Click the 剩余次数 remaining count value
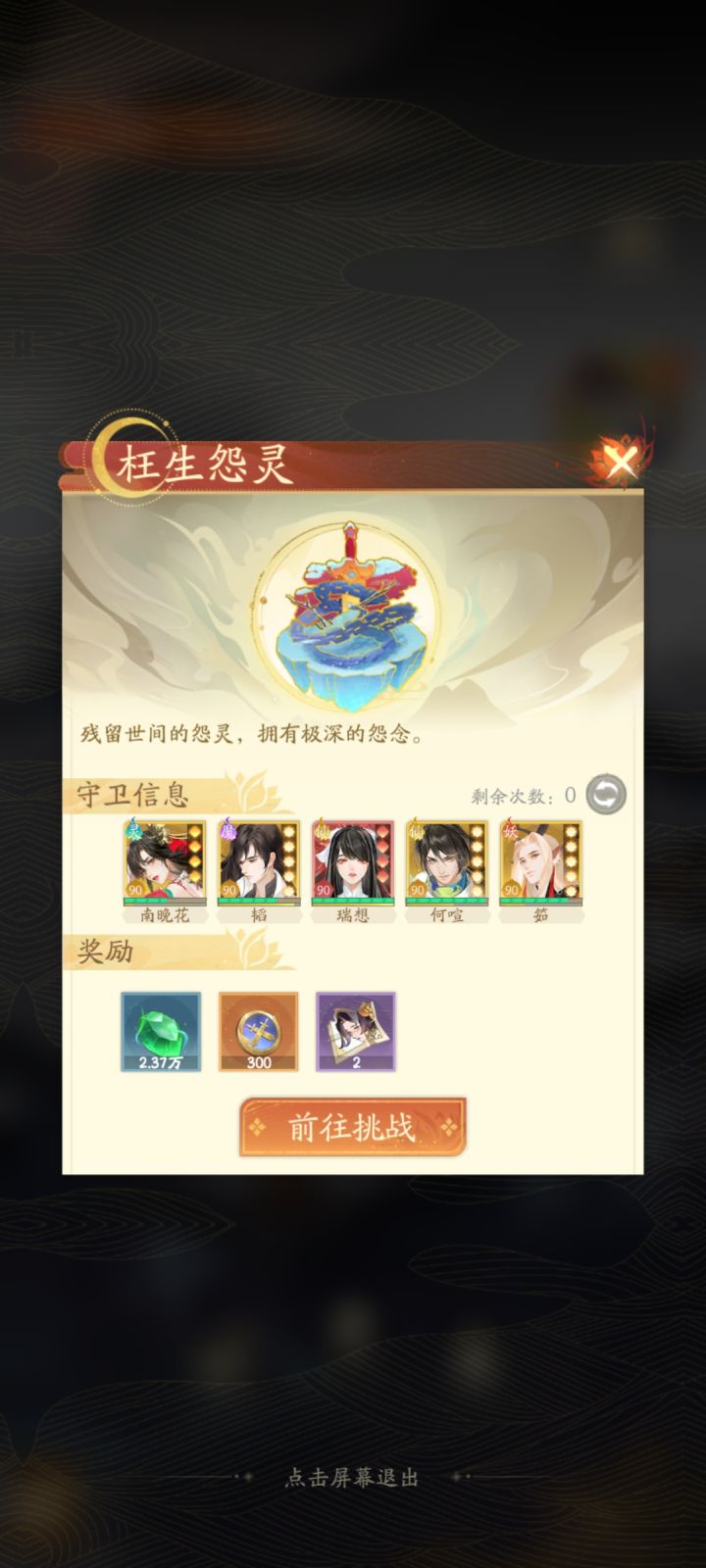The height and width of the screenshot is (1568, 706). pos(571,794)
